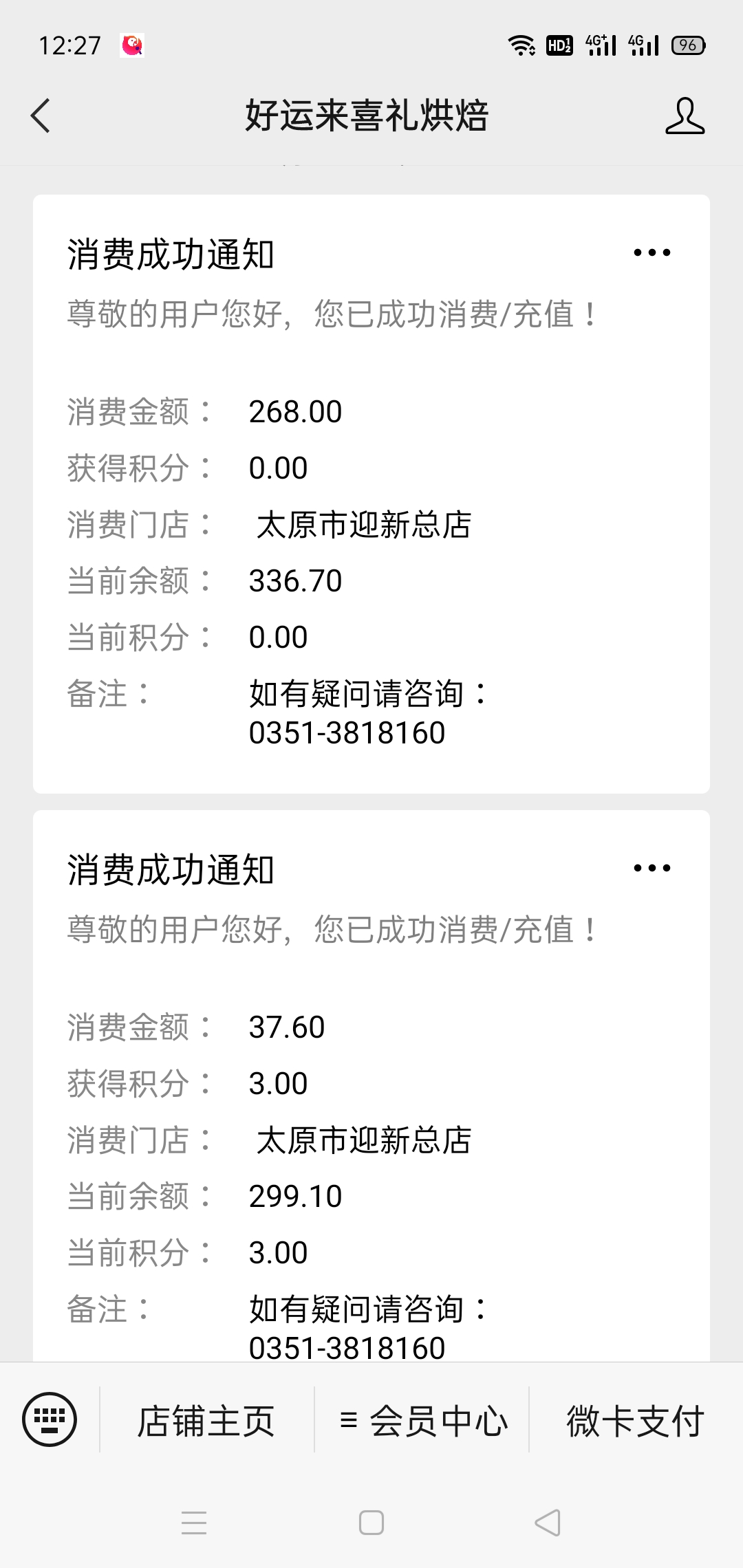Expand the 会员中心 menu
This screenshot has width=743, height=1568.
[422, 1421]
